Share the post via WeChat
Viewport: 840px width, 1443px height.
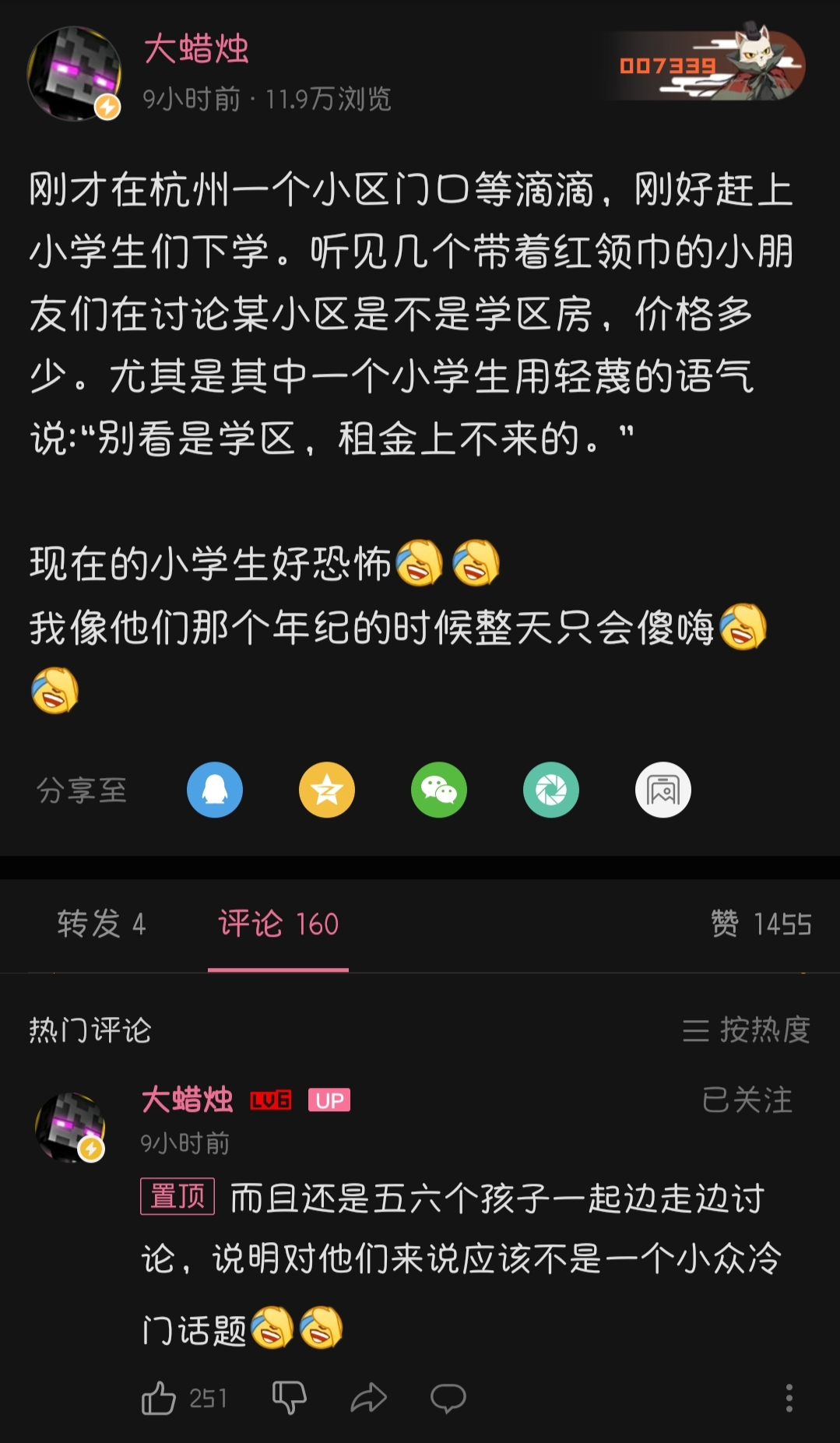pyautogui.click(x=438, y=789)
